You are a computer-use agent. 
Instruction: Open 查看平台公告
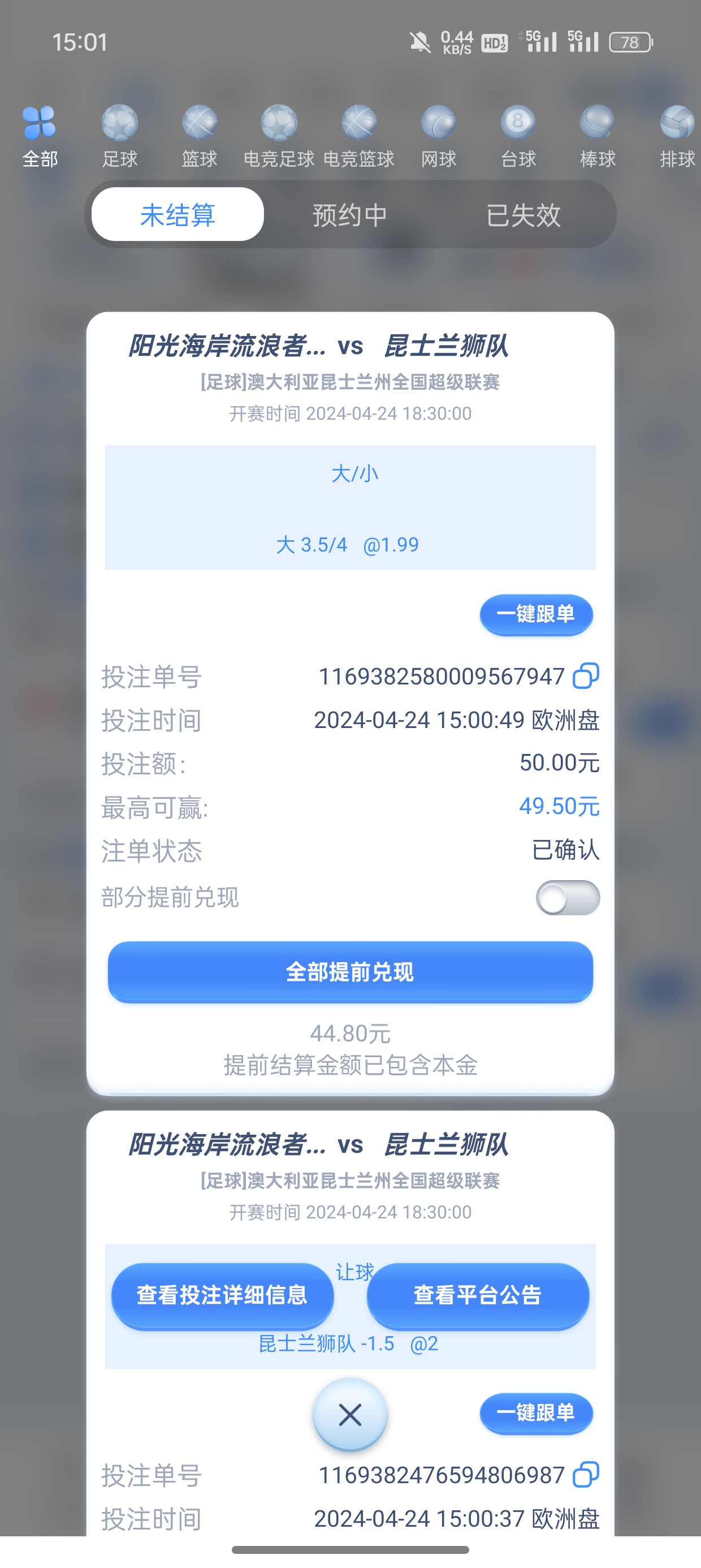478,1295
